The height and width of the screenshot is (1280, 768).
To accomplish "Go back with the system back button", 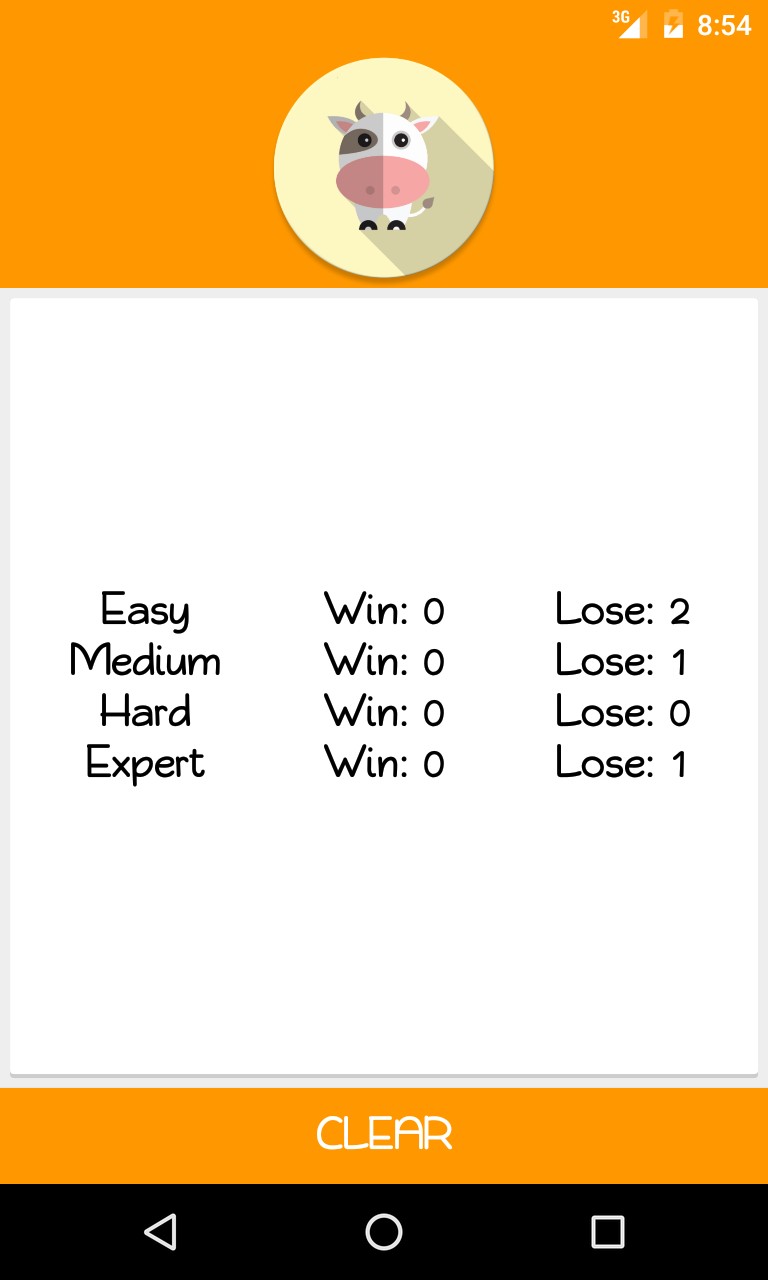I will (160, 1232).
